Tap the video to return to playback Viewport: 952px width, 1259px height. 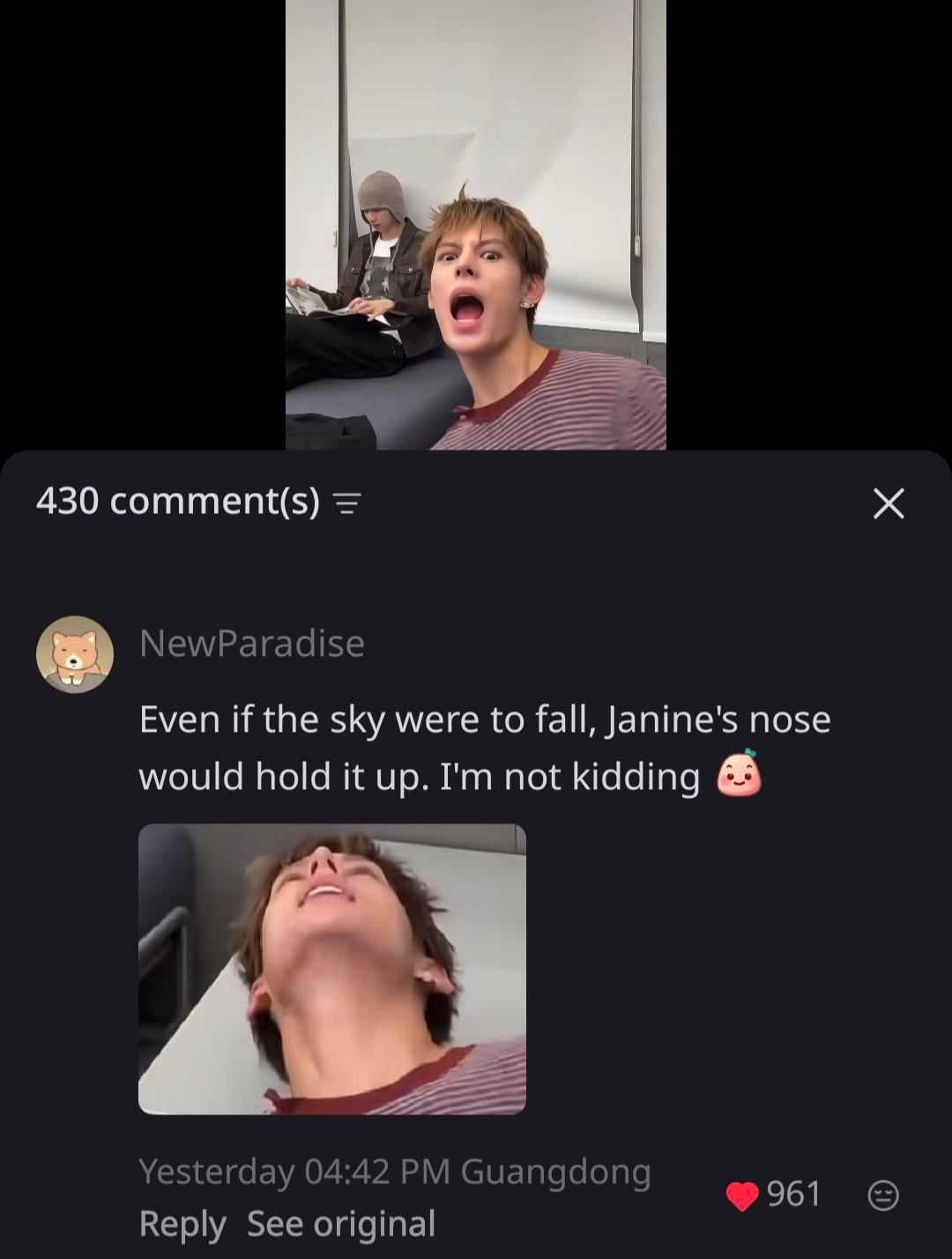pyautogui.click(x=476, y=225)
